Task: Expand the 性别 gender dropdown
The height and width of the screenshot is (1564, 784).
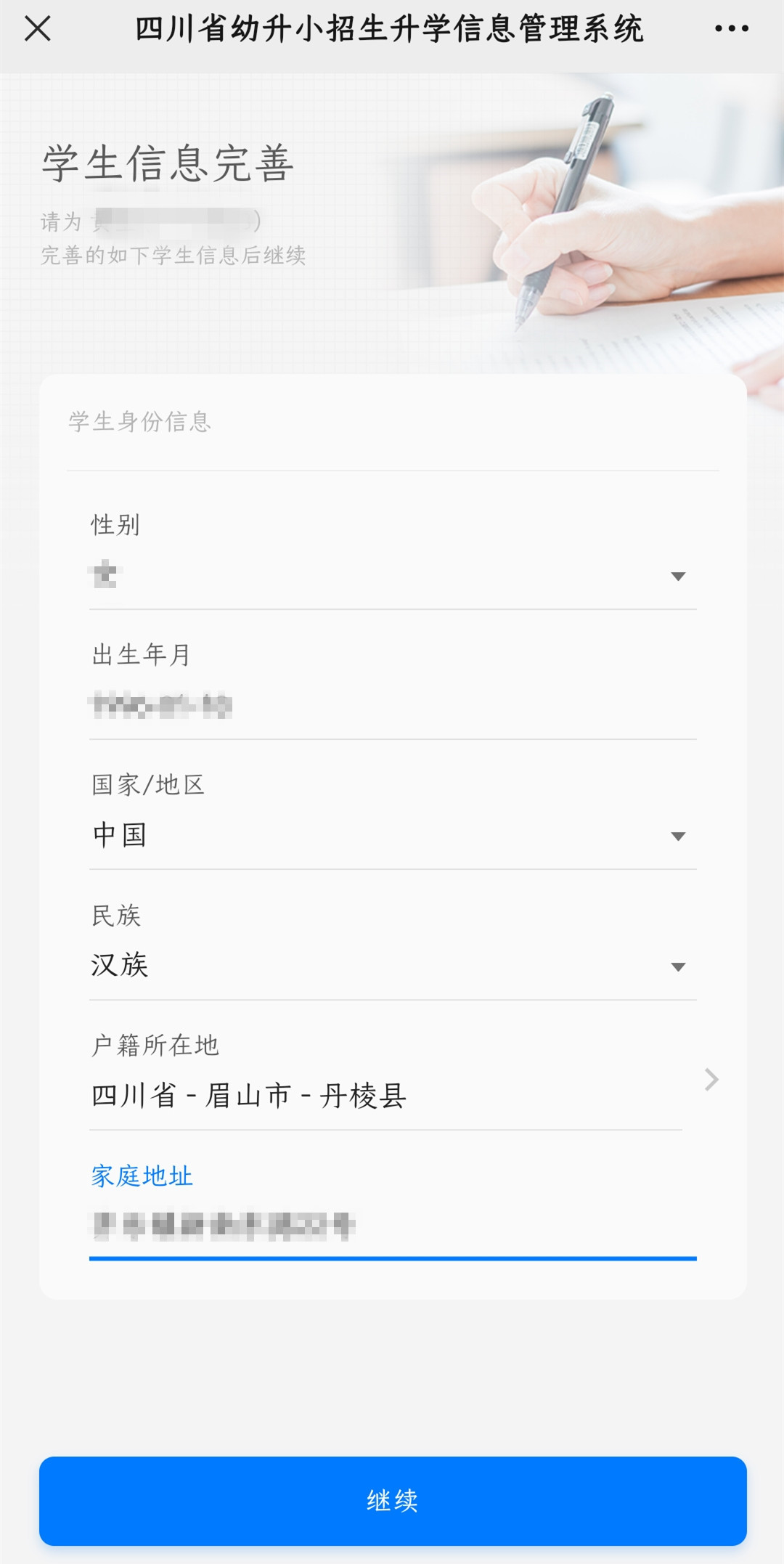Action: (x=392, y=576)
